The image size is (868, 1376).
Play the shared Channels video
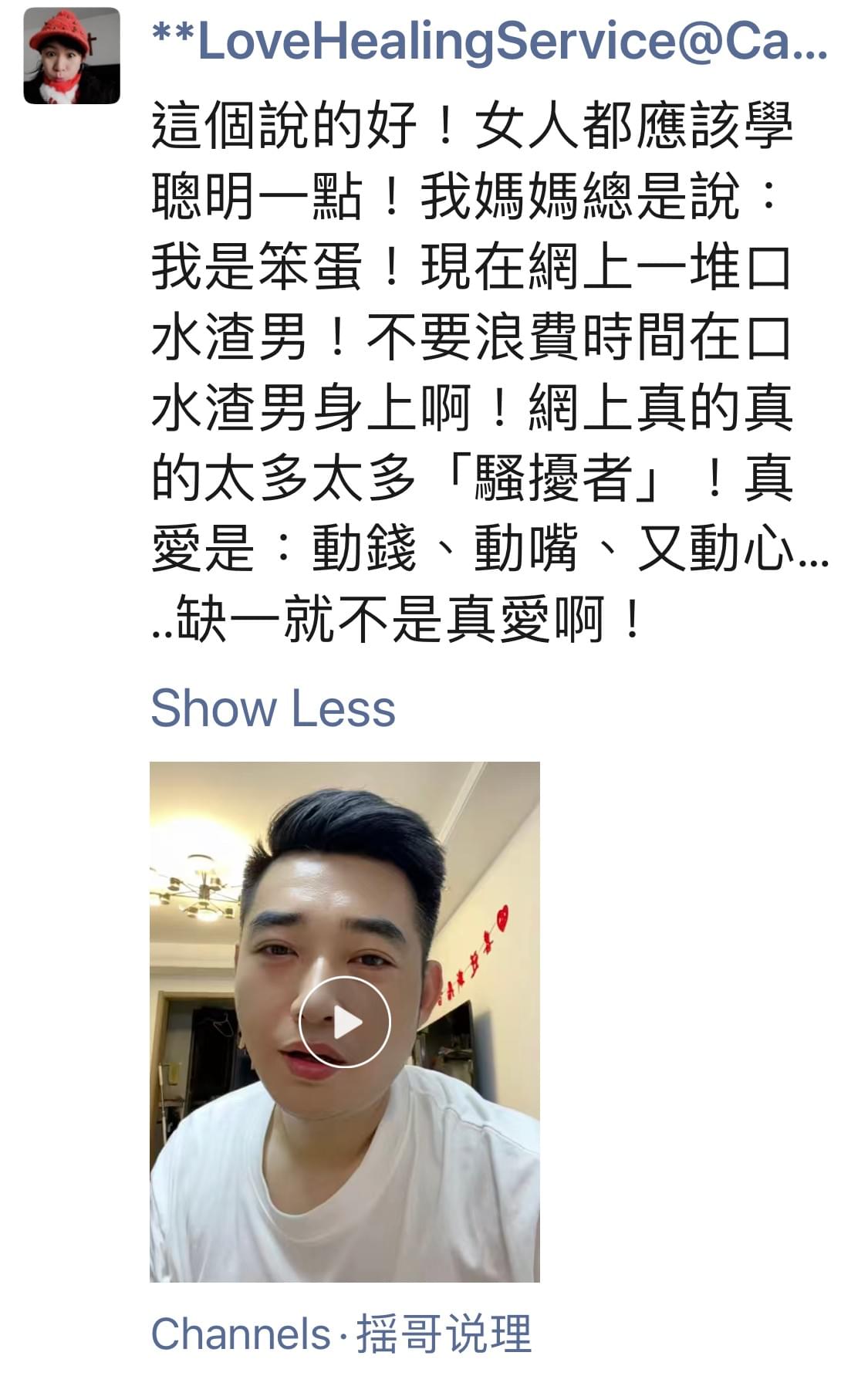click(344, 1023)
